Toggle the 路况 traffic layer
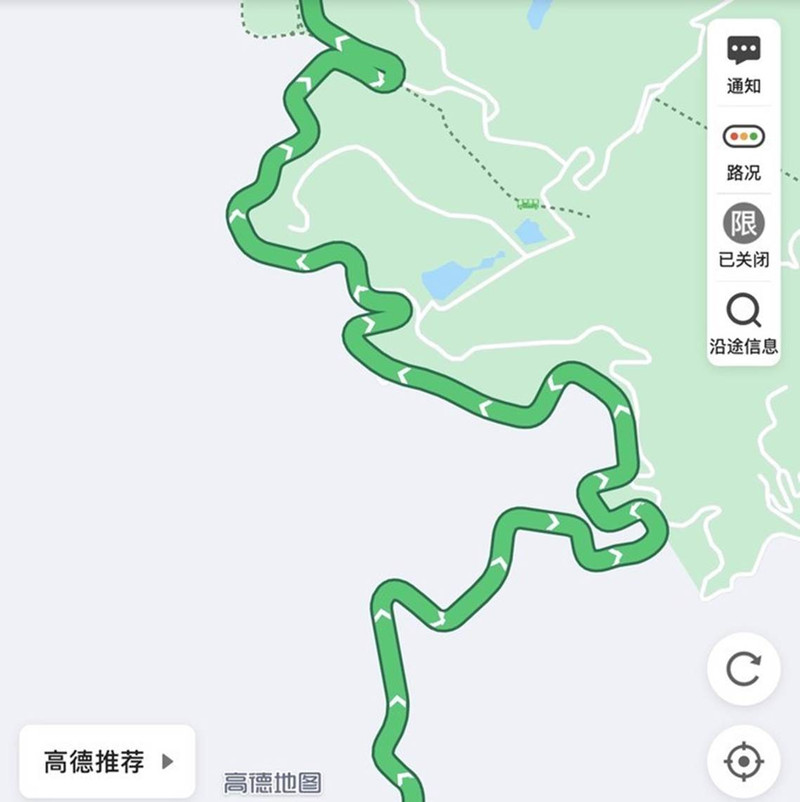Screen dimensions: 800x802 point(743,148)
